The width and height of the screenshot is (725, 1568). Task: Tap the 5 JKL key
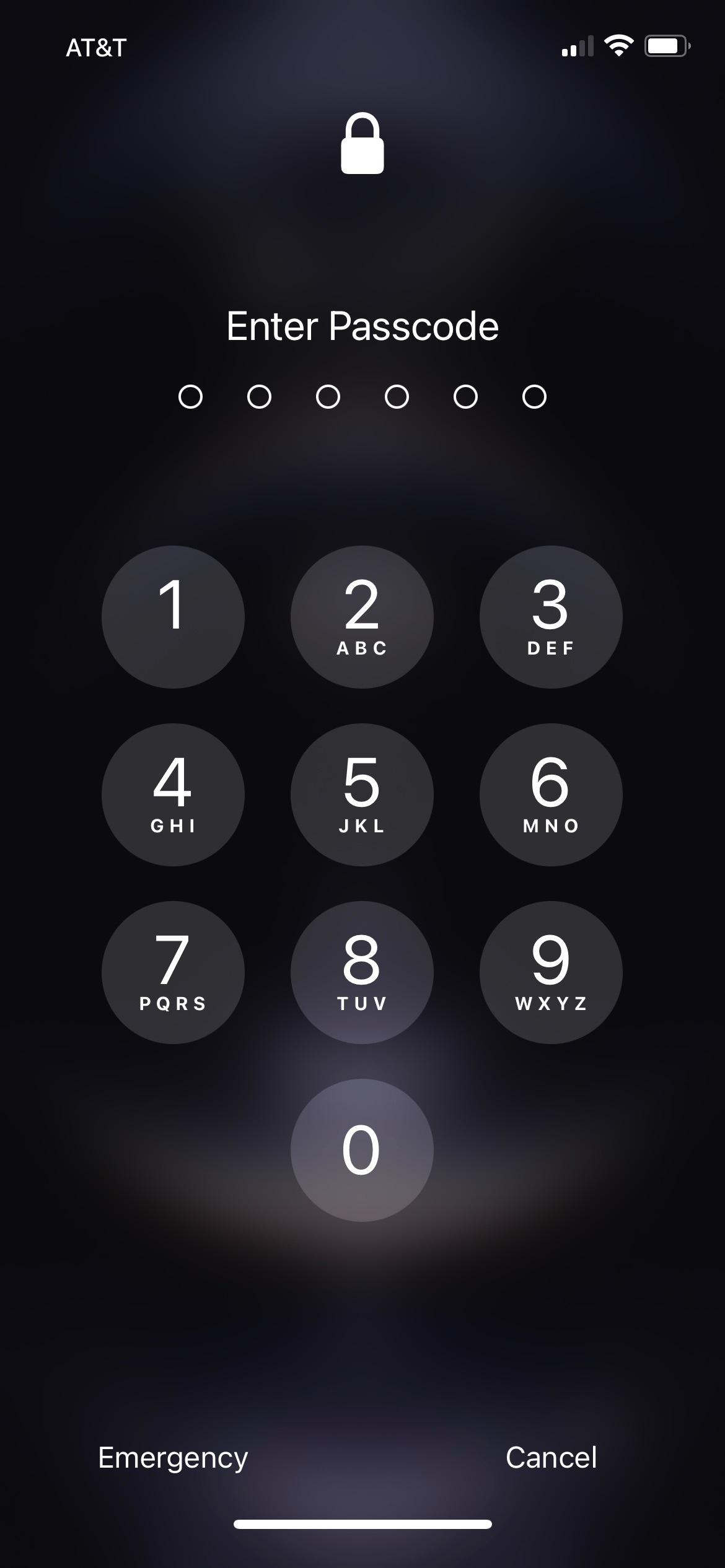pos(362,795)
